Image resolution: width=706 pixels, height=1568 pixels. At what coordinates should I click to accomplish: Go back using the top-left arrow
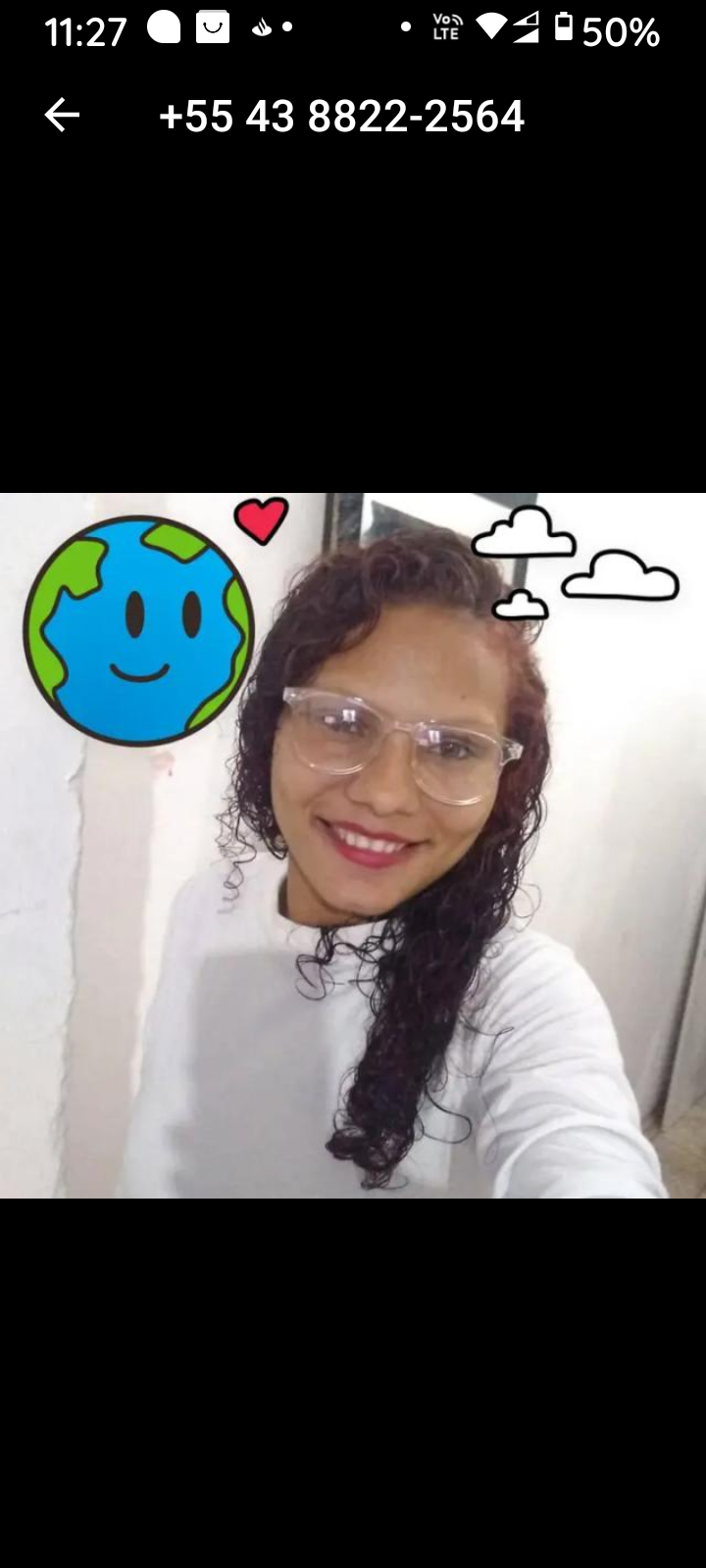(62, 116)
